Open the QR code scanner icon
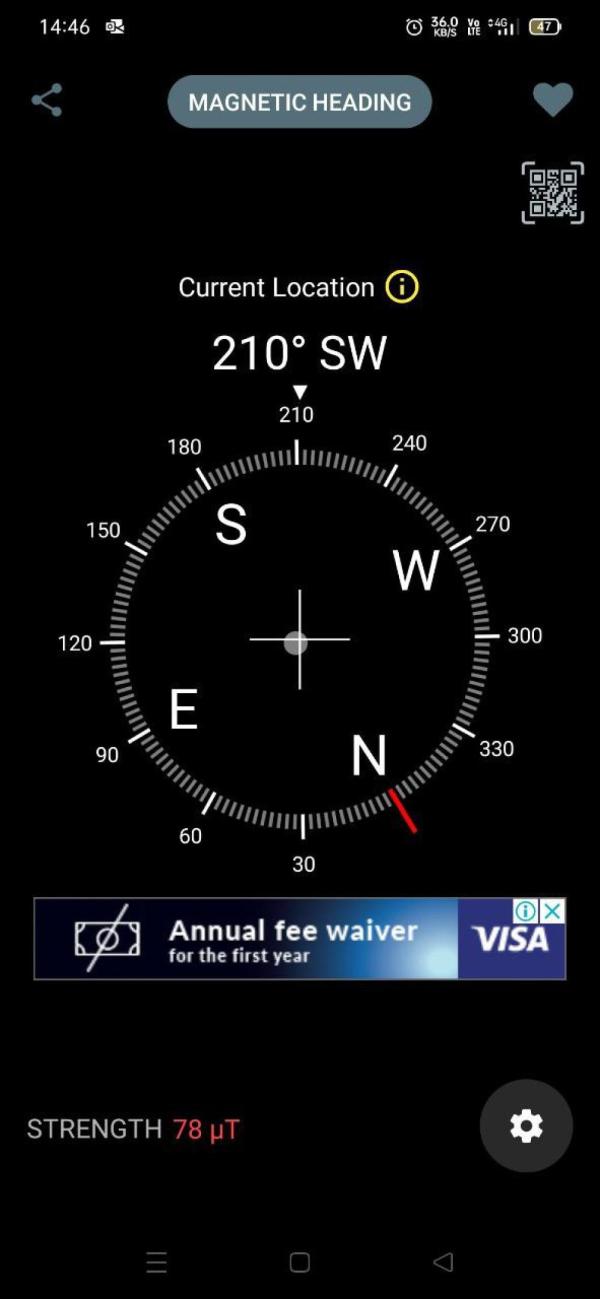600x1299 pixels. pyautogui.click(x=552, y=192)
